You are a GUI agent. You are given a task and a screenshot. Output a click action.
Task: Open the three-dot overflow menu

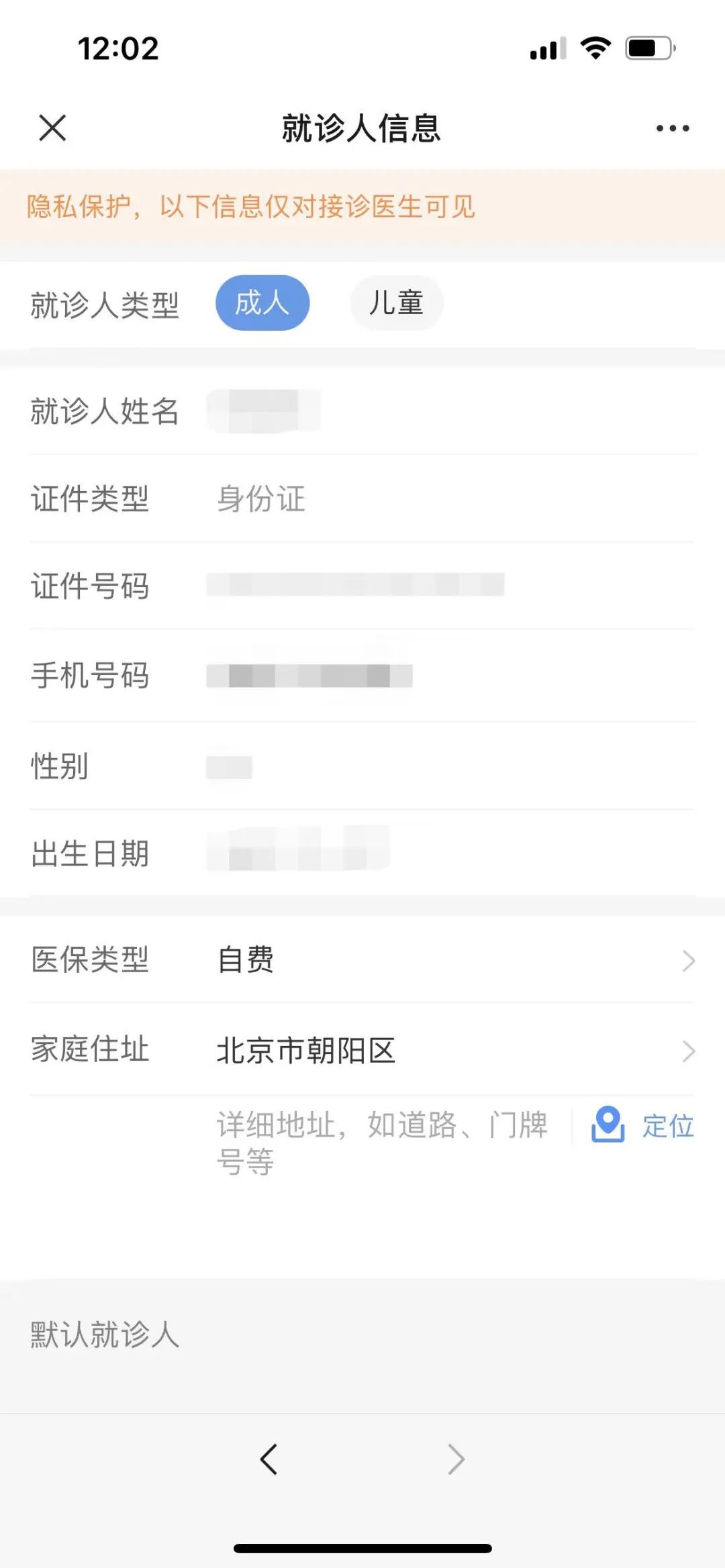672,128
